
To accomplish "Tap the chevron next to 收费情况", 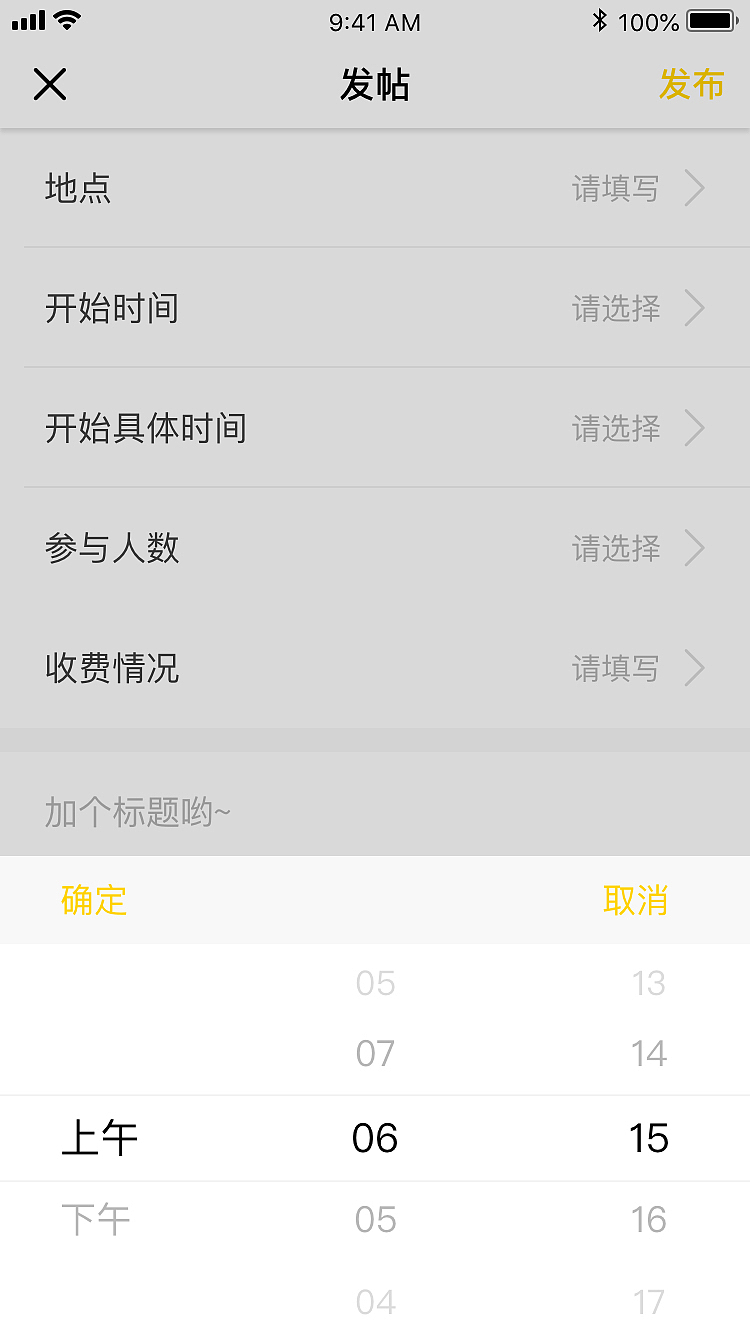I will coord(695,668).
